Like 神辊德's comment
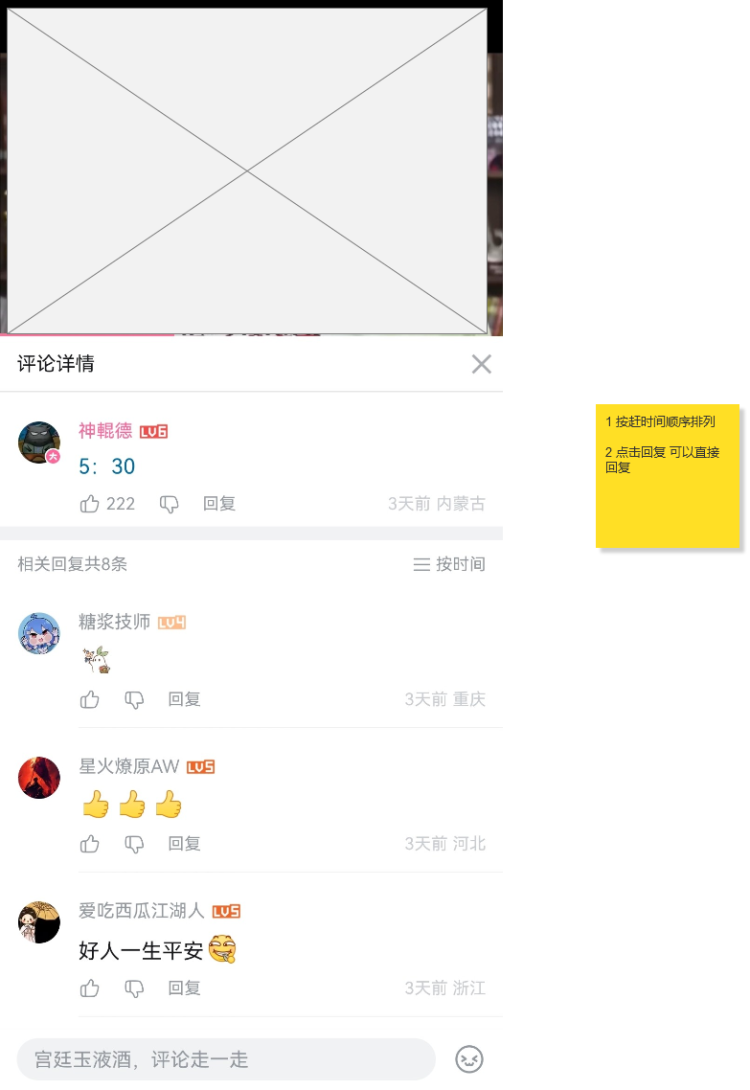The image size is (750, 1090). click(x=90, y=504)
